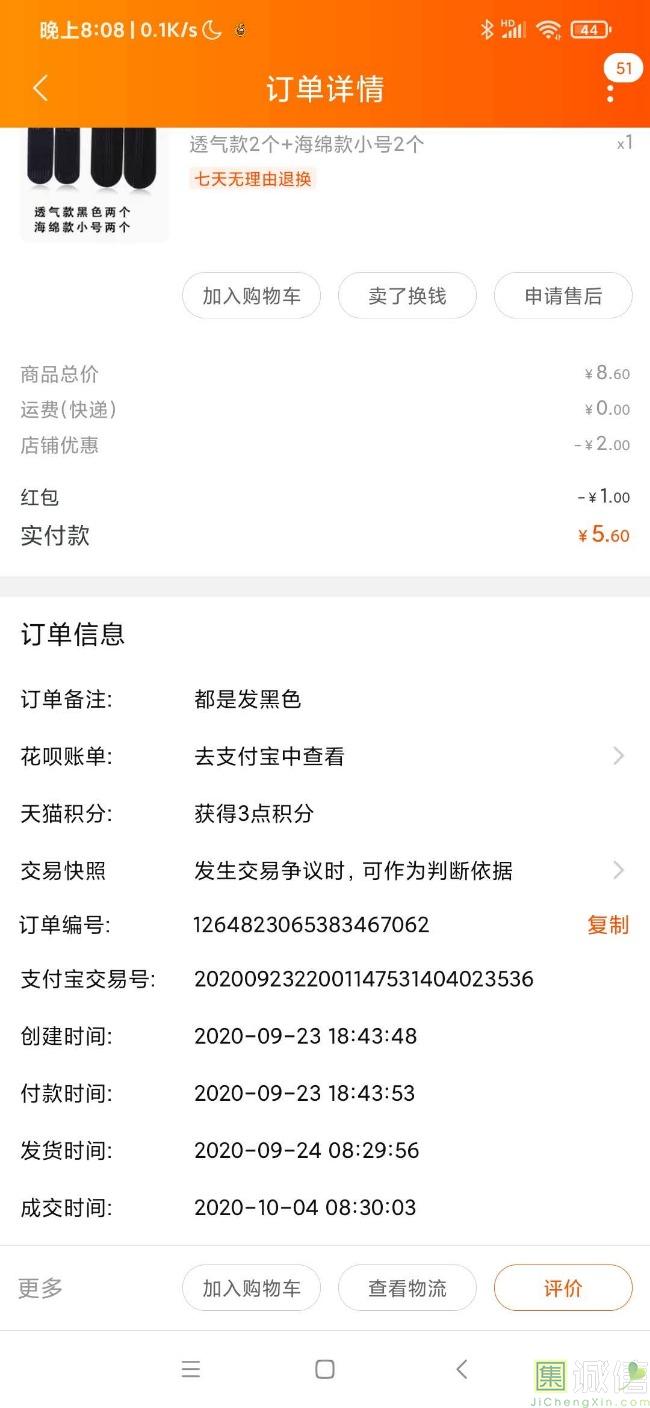The height and width of the screenshot is (1408, 650).
Task: Open 更多 options in the bottom bar
Action: (41, 1288)
